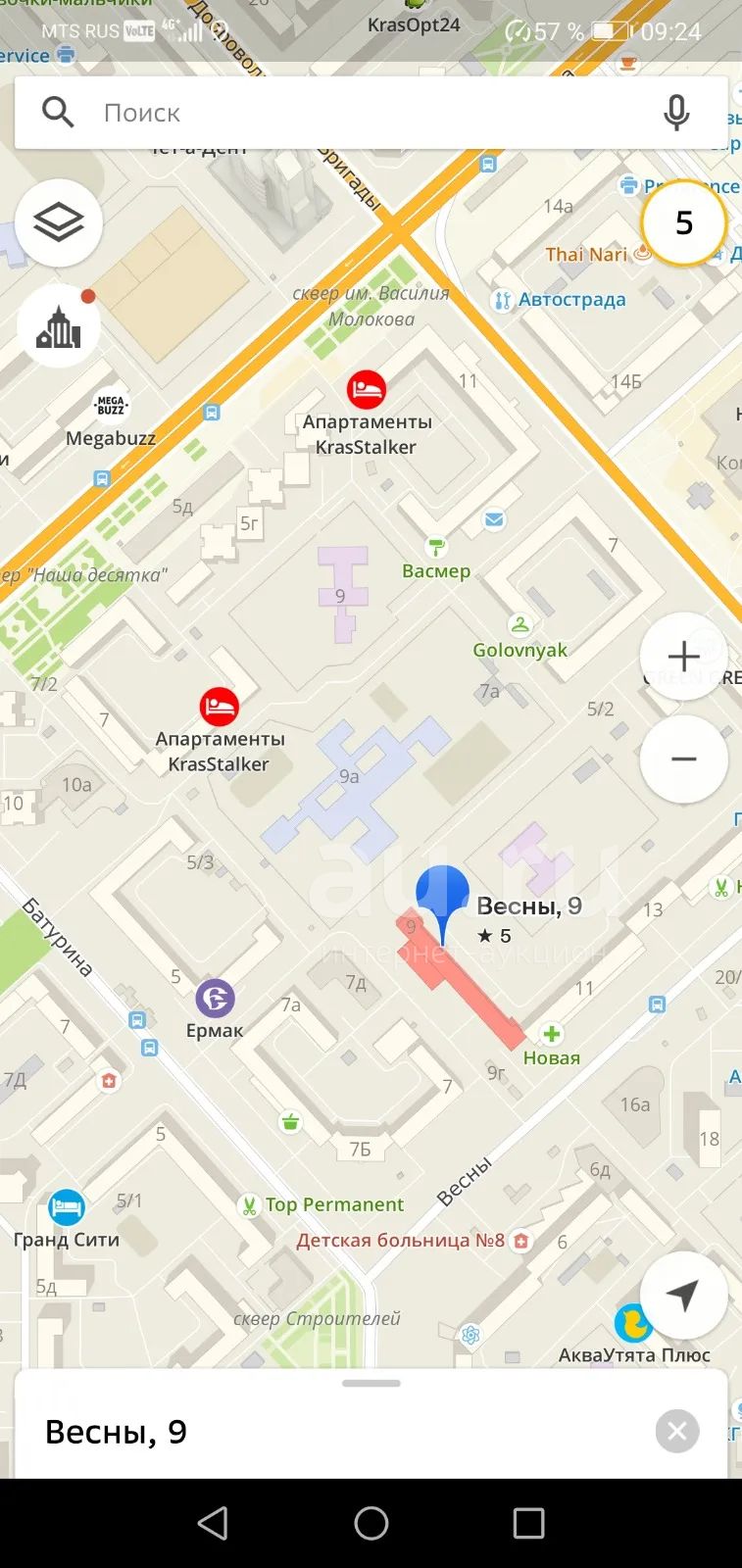Select the Golovnyak shop marker
The height and width of the screenshot is (1568, 742).
[x=520, y=624]
